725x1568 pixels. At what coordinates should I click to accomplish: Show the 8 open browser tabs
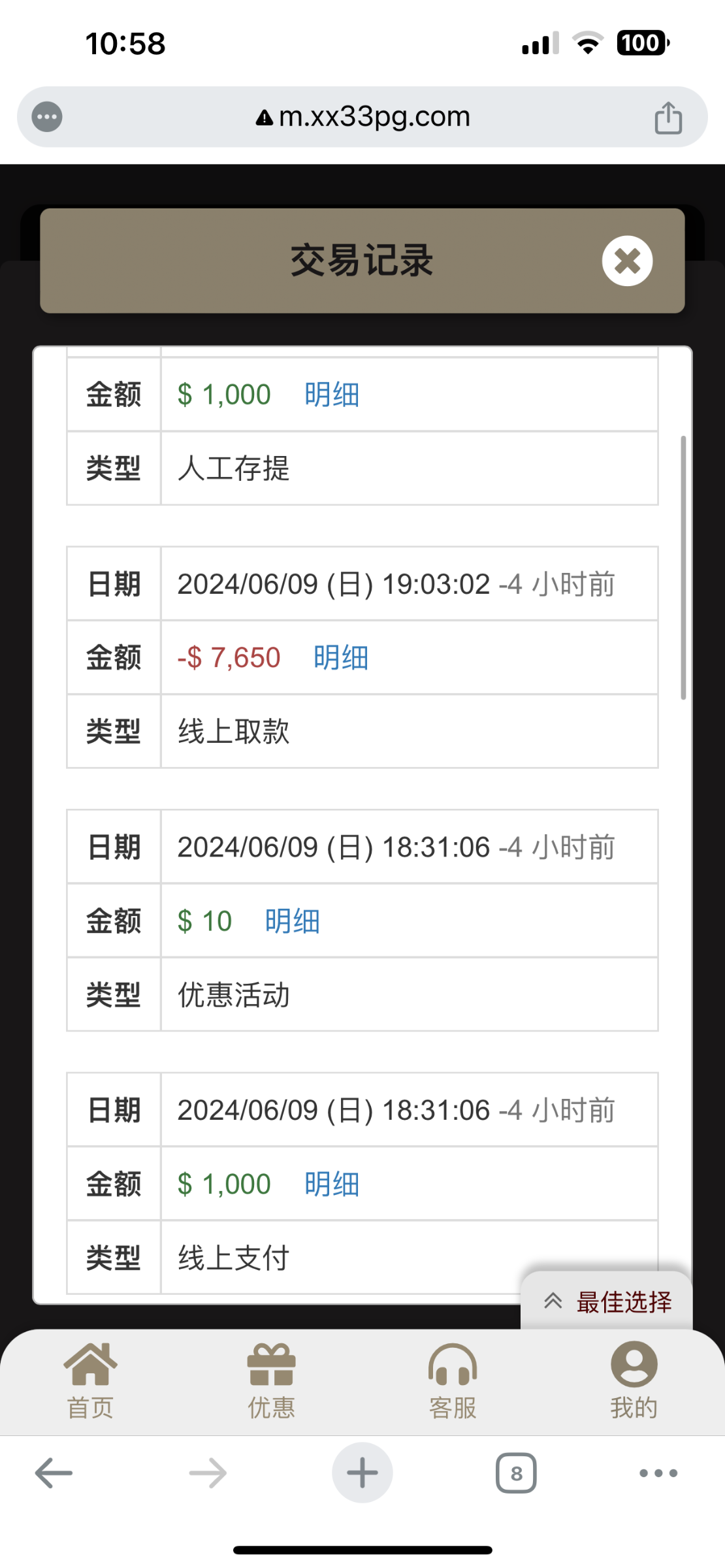(516, 1473)
